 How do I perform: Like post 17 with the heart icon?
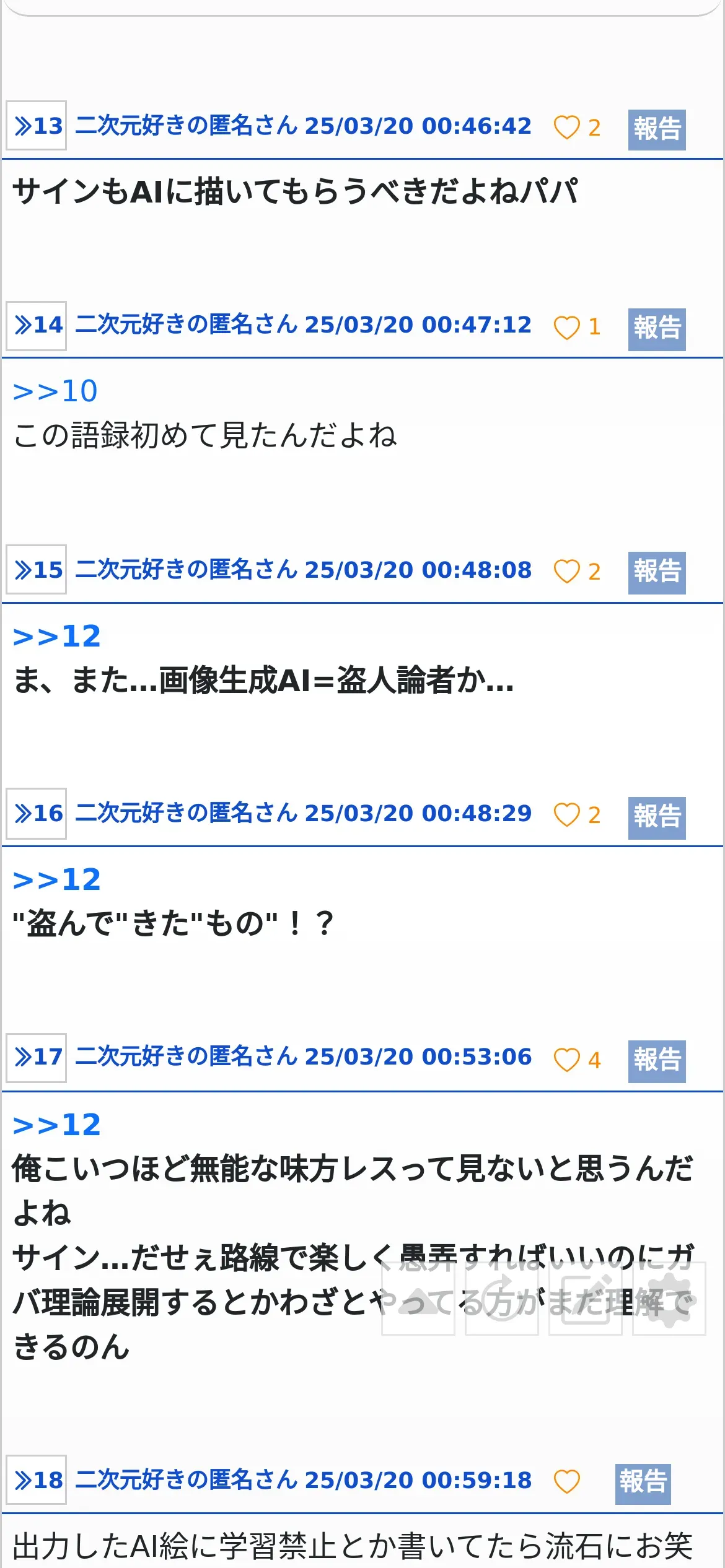pyautogui.click(x=566, y=1060)
